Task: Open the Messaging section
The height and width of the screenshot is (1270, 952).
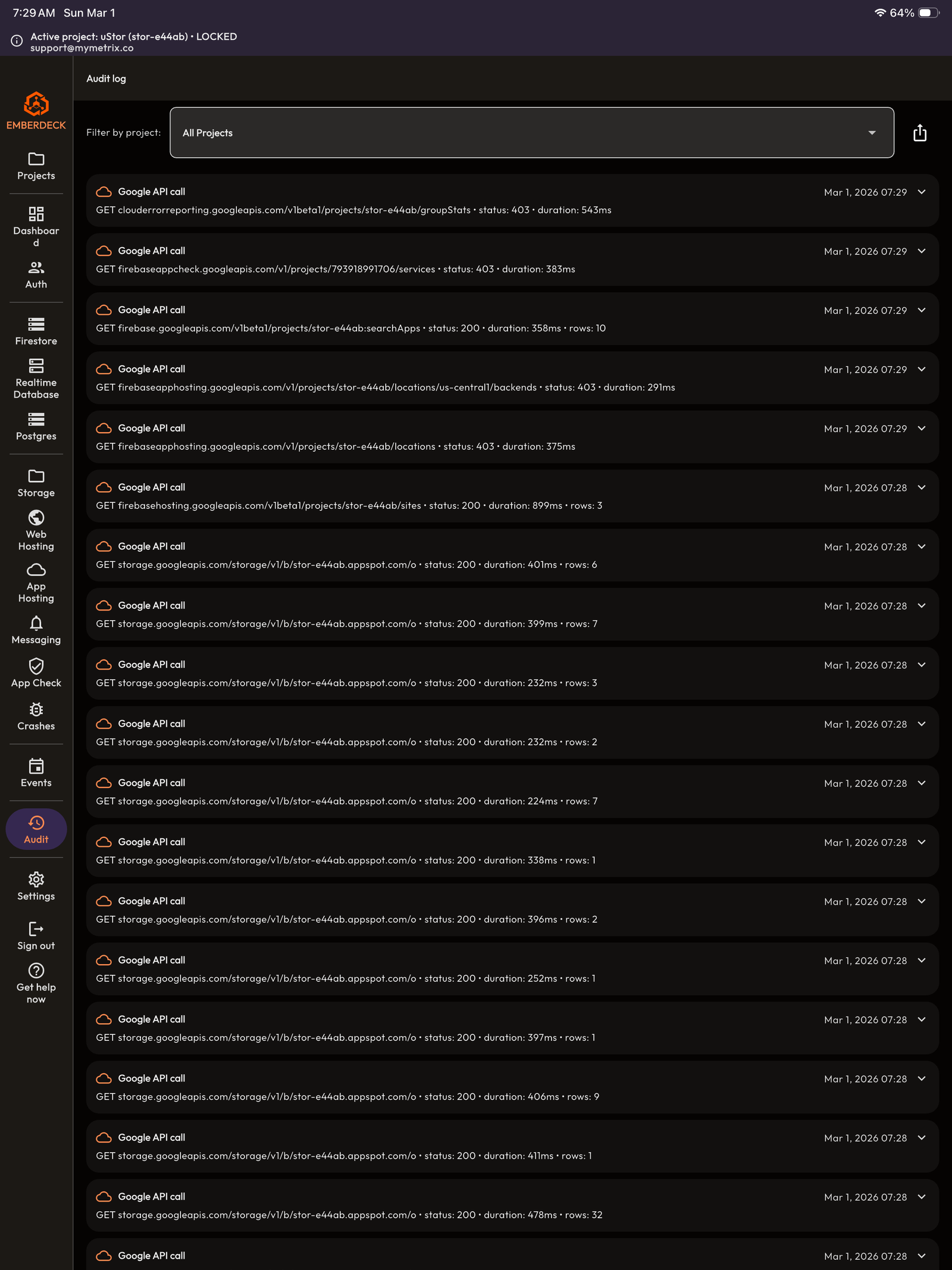Action: 36,629
